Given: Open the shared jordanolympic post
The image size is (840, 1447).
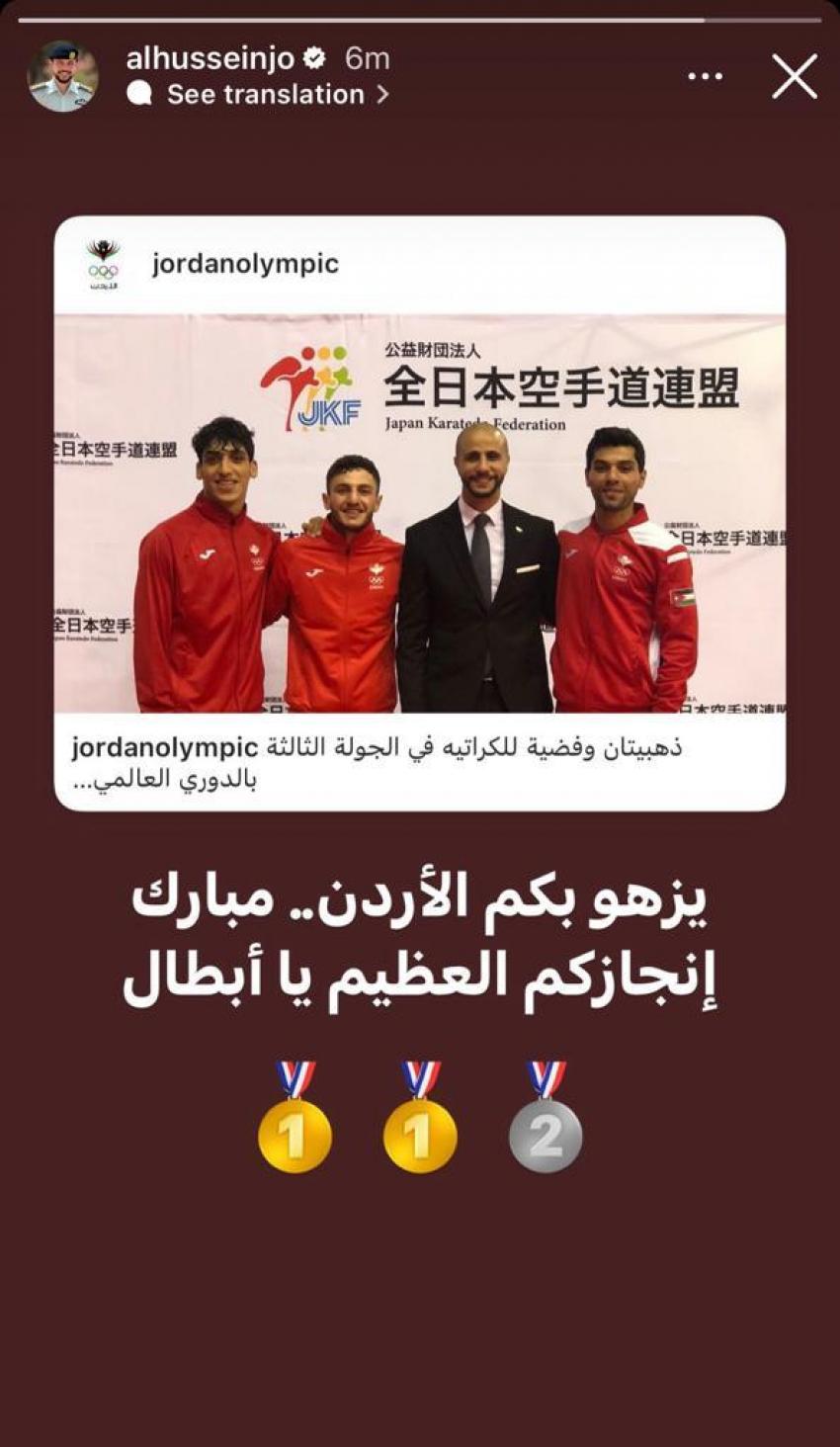Looking at the screenshot, I should [420, 513].
